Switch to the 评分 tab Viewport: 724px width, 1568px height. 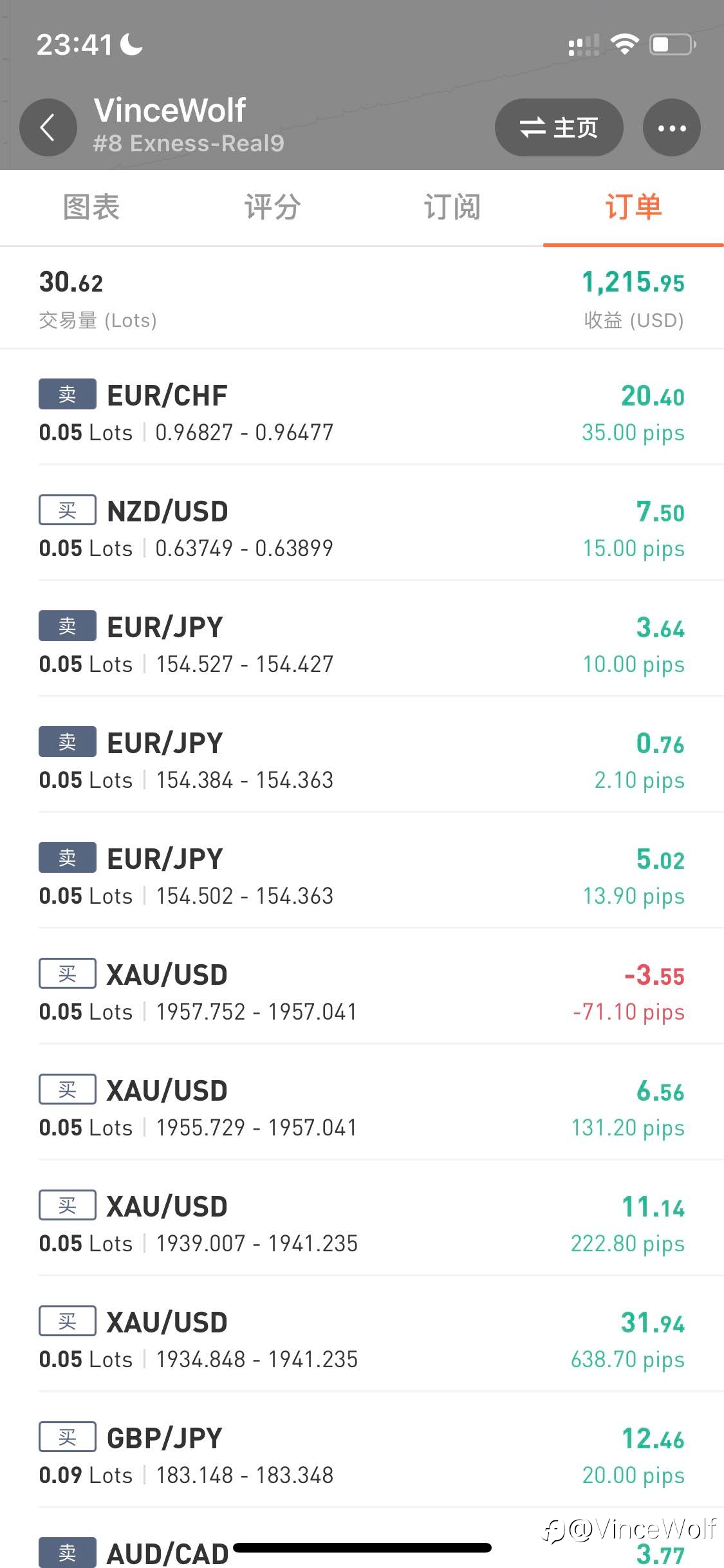(272, 207)
